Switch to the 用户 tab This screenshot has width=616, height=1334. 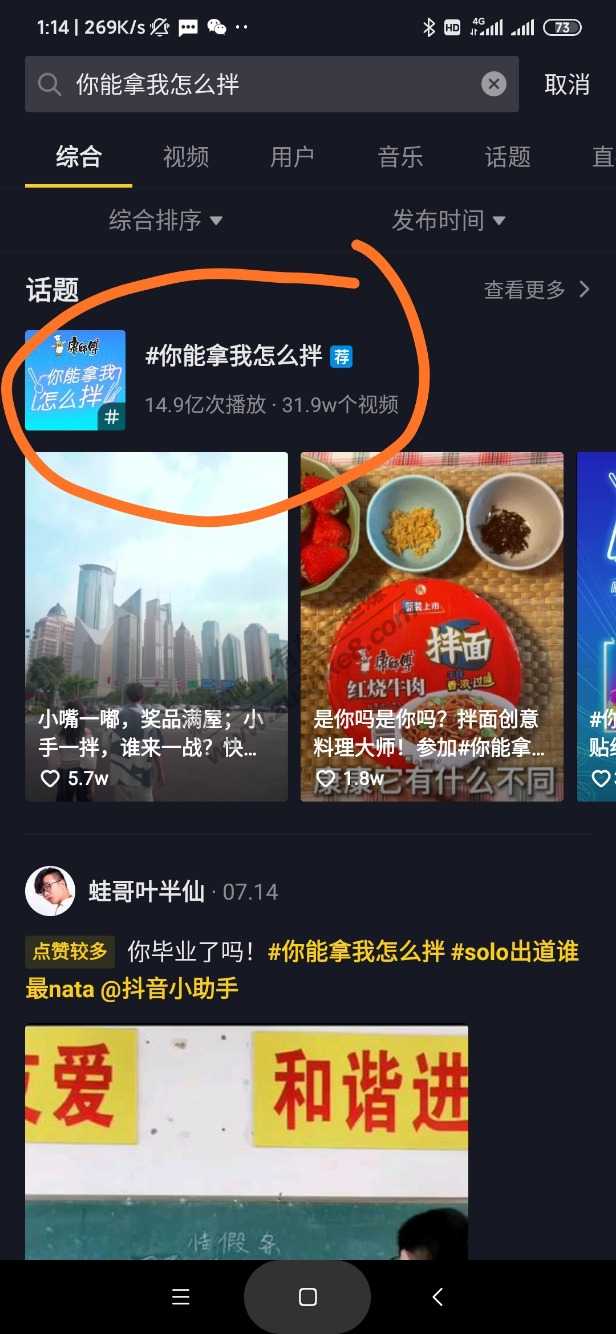(292, 157)
